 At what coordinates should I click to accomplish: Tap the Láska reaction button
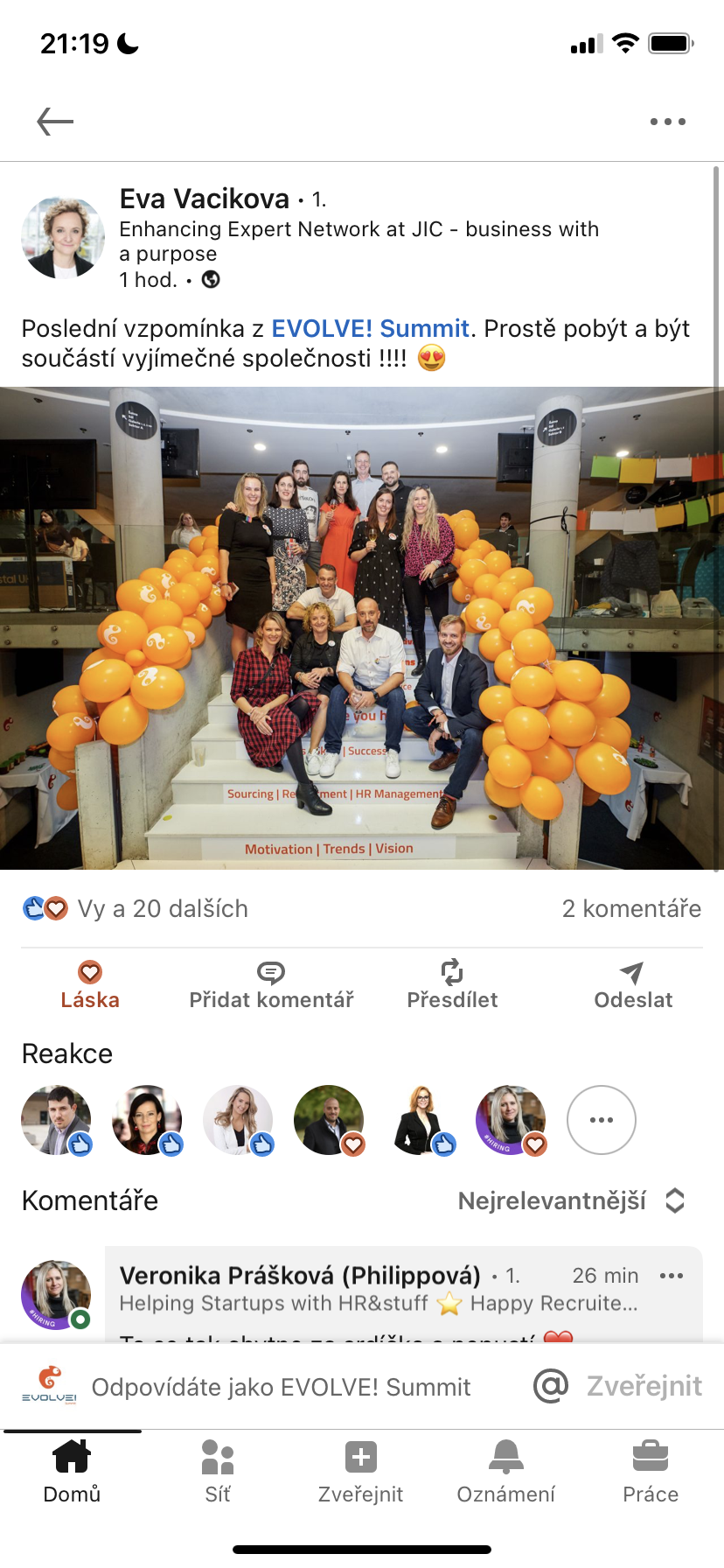coord(90,985)
